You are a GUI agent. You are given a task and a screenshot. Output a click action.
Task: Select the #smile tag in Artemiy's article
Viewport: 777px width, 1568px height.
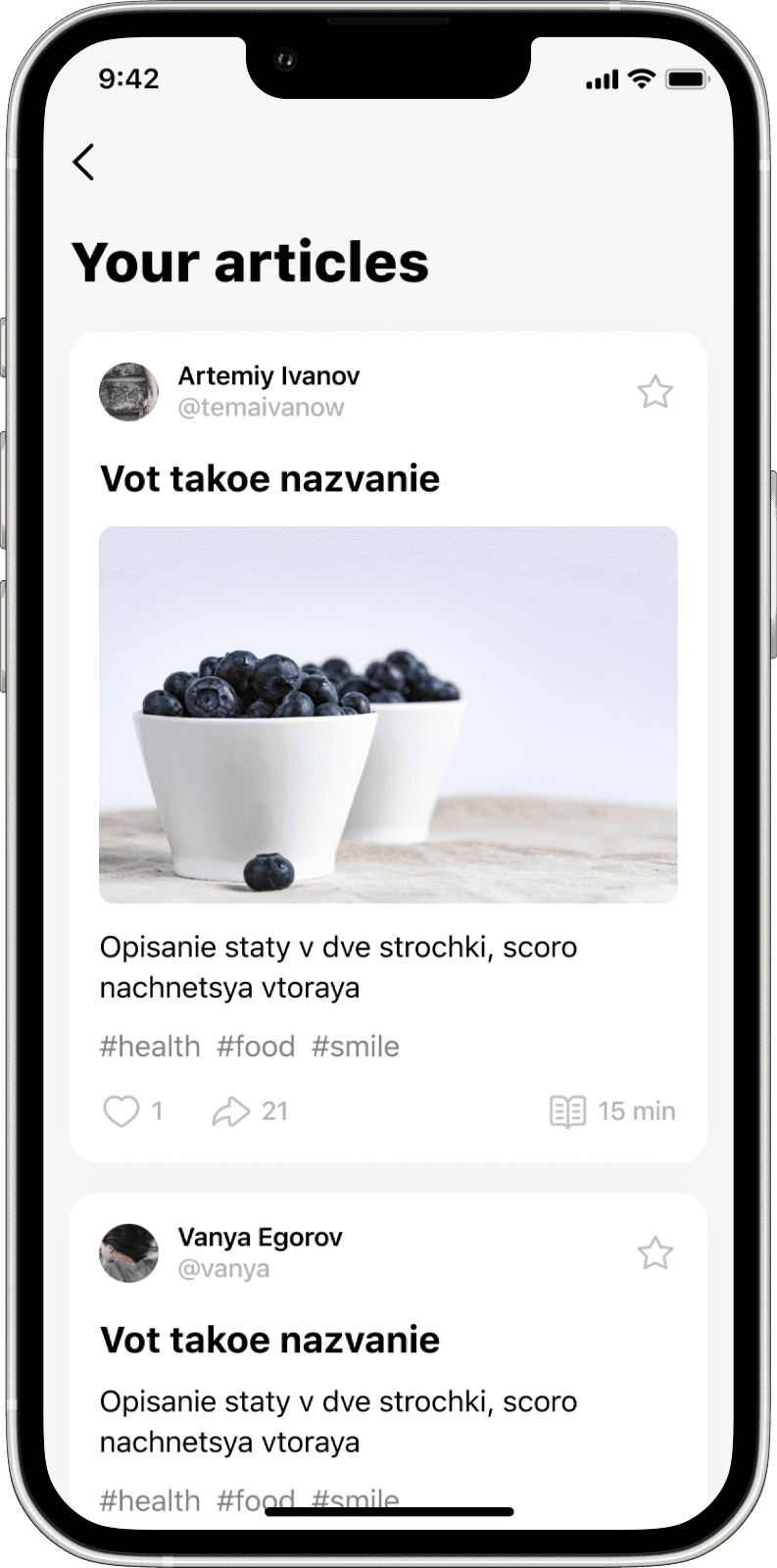[356, 1046]
